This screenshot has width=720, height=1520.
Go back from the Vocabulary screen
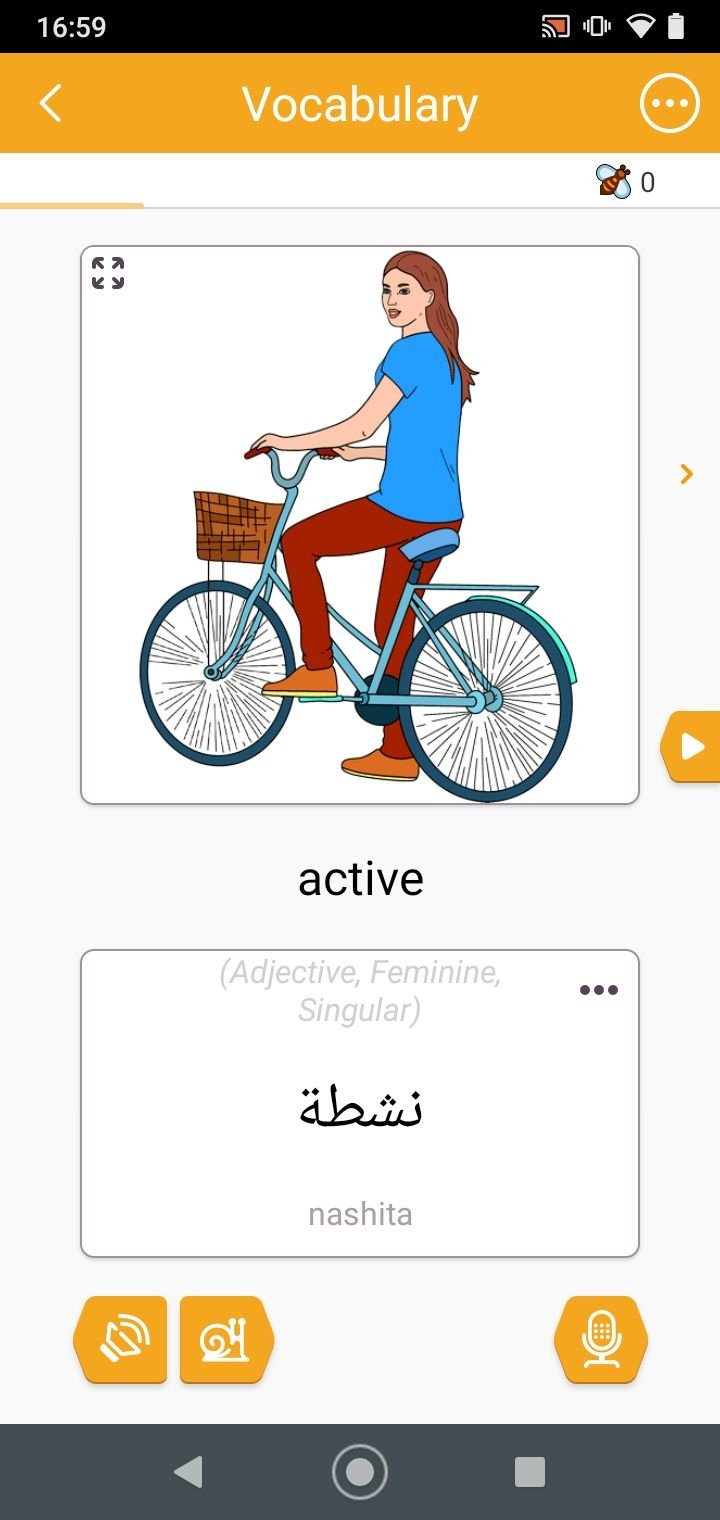click(50, 103)
